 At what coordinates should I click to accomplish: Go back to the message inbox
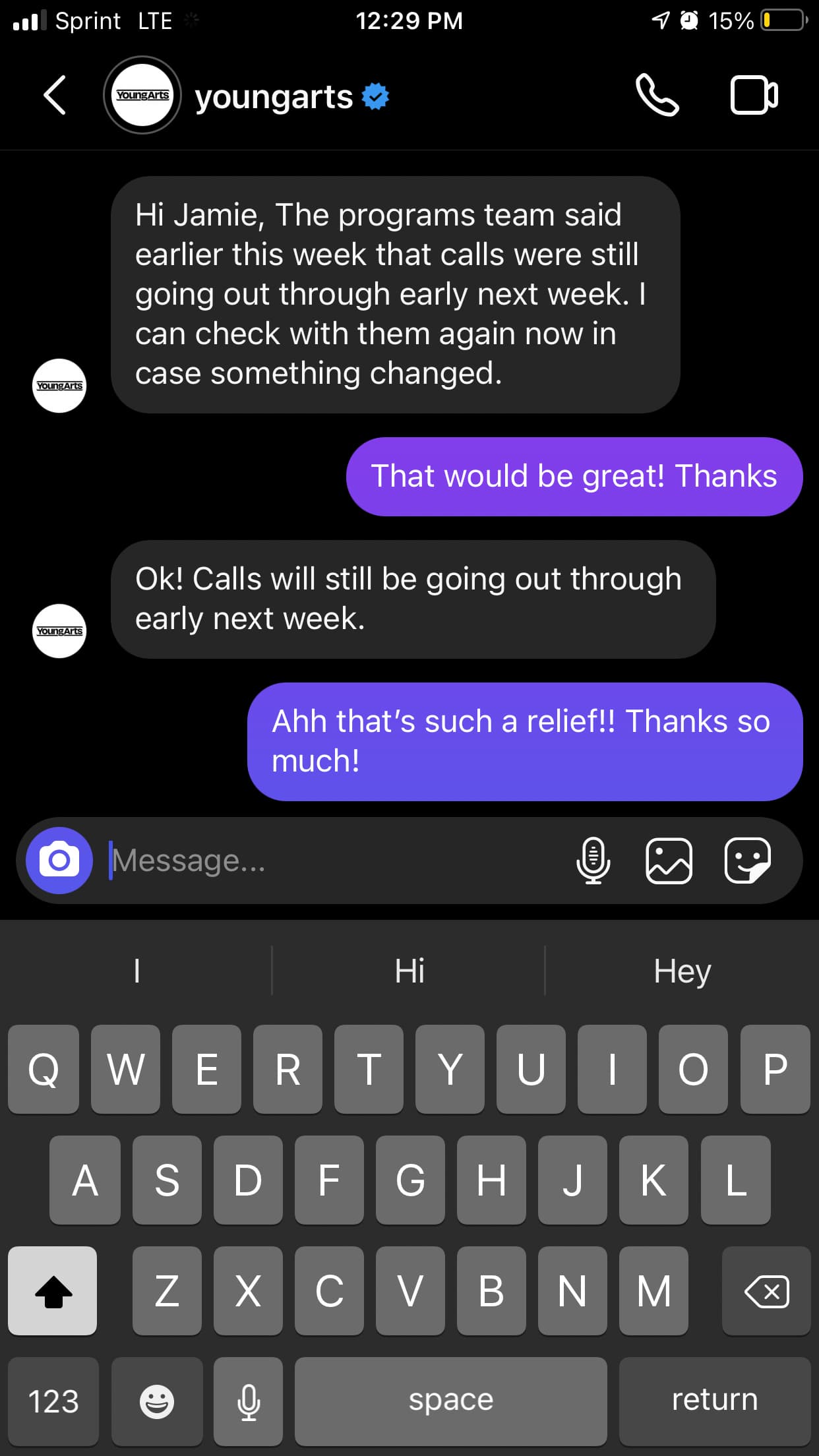click(54, 96)
